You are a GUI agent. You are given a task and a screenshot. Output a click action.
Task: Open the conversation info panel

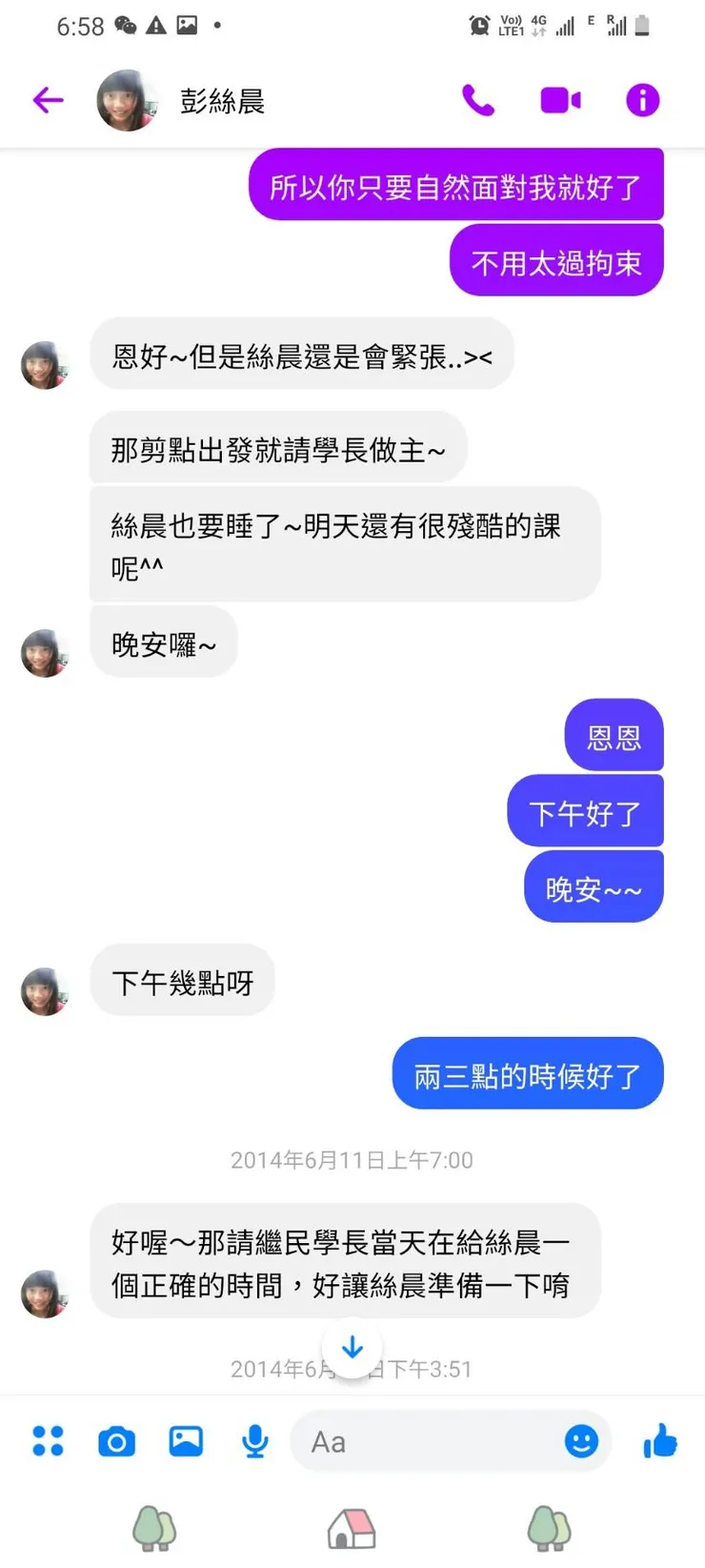pos(642,99)
